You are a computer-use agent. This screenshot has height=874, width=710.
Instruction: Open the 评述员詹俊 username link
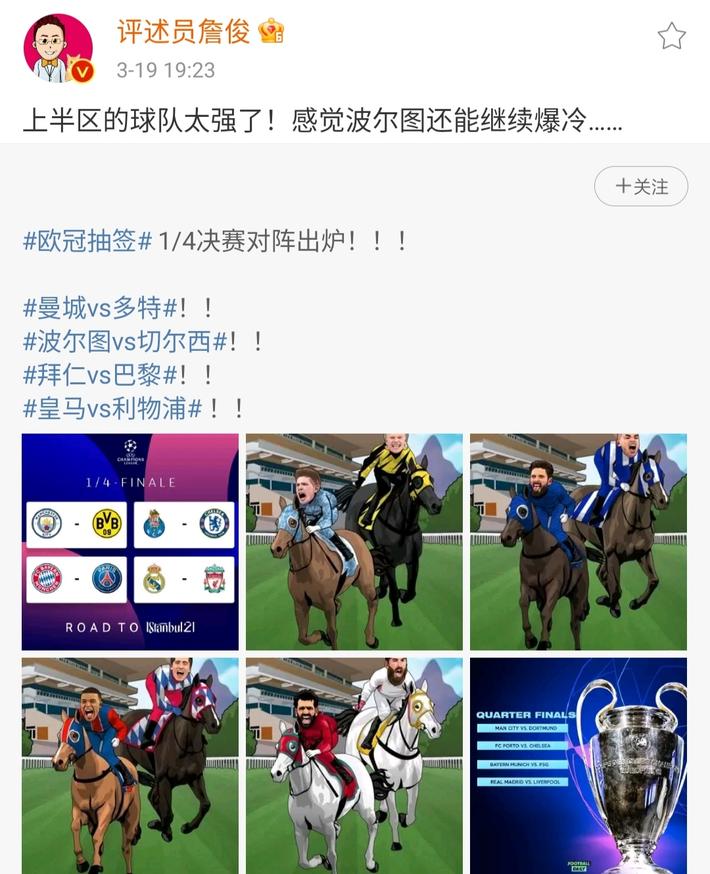tap(183, 32)
